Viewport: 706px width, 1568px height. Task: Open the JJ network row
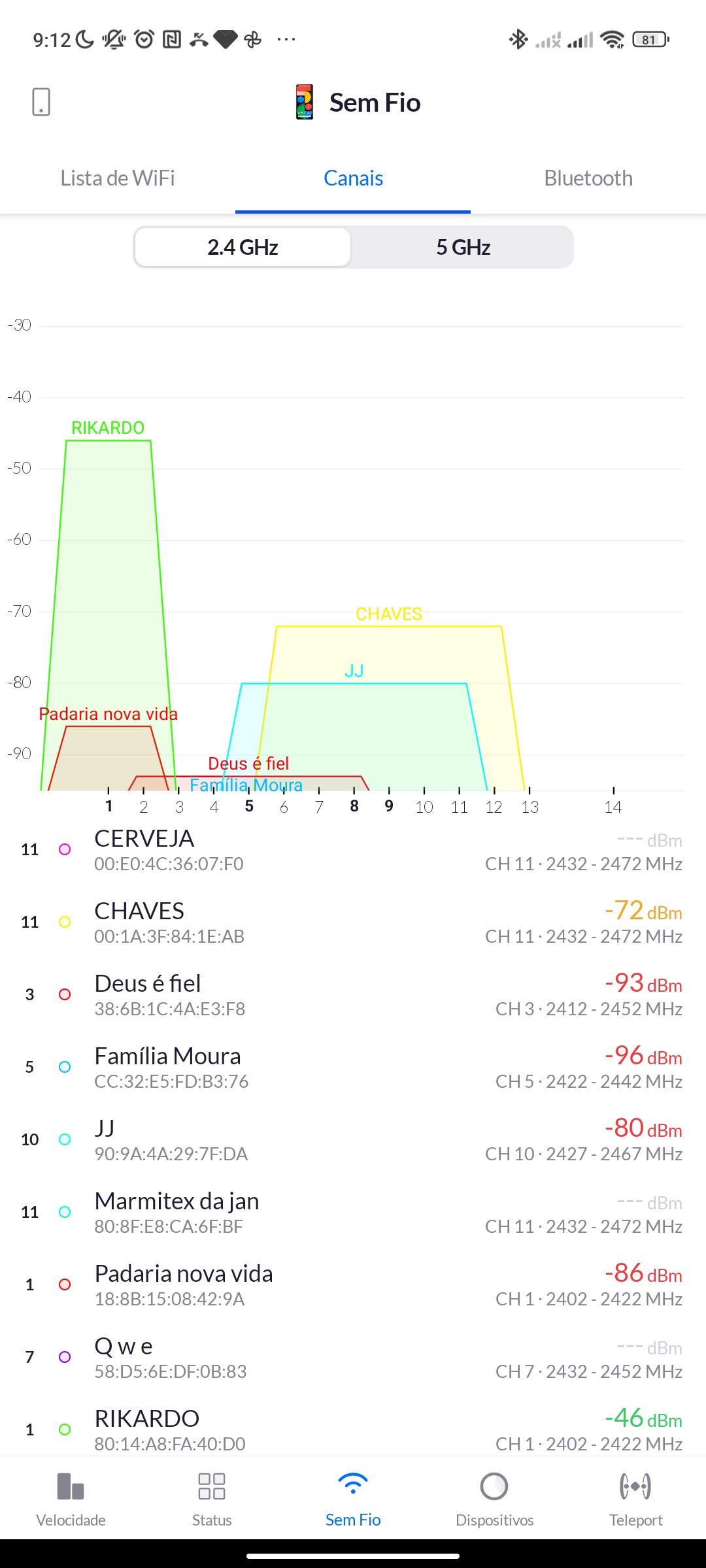(353, 1139)
